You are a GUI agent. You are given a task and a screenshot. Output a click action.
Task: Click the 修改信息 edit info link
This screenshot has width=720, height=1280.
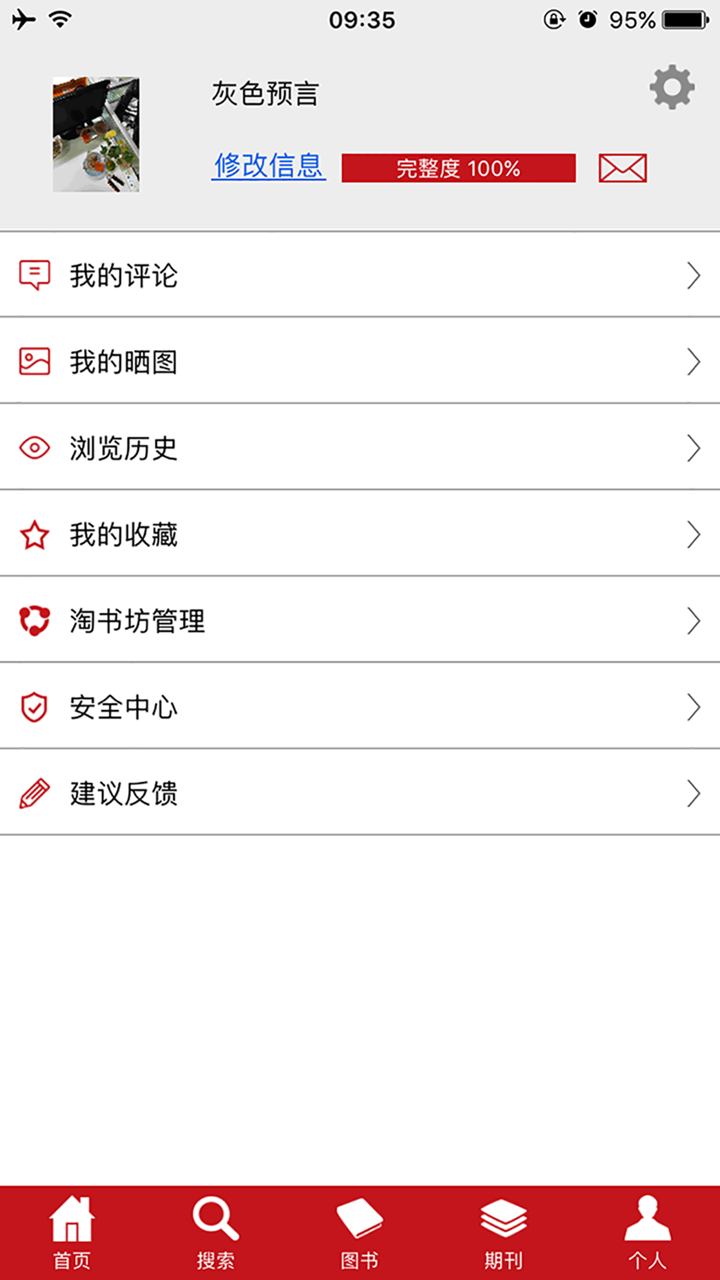(x=268, y=168)
